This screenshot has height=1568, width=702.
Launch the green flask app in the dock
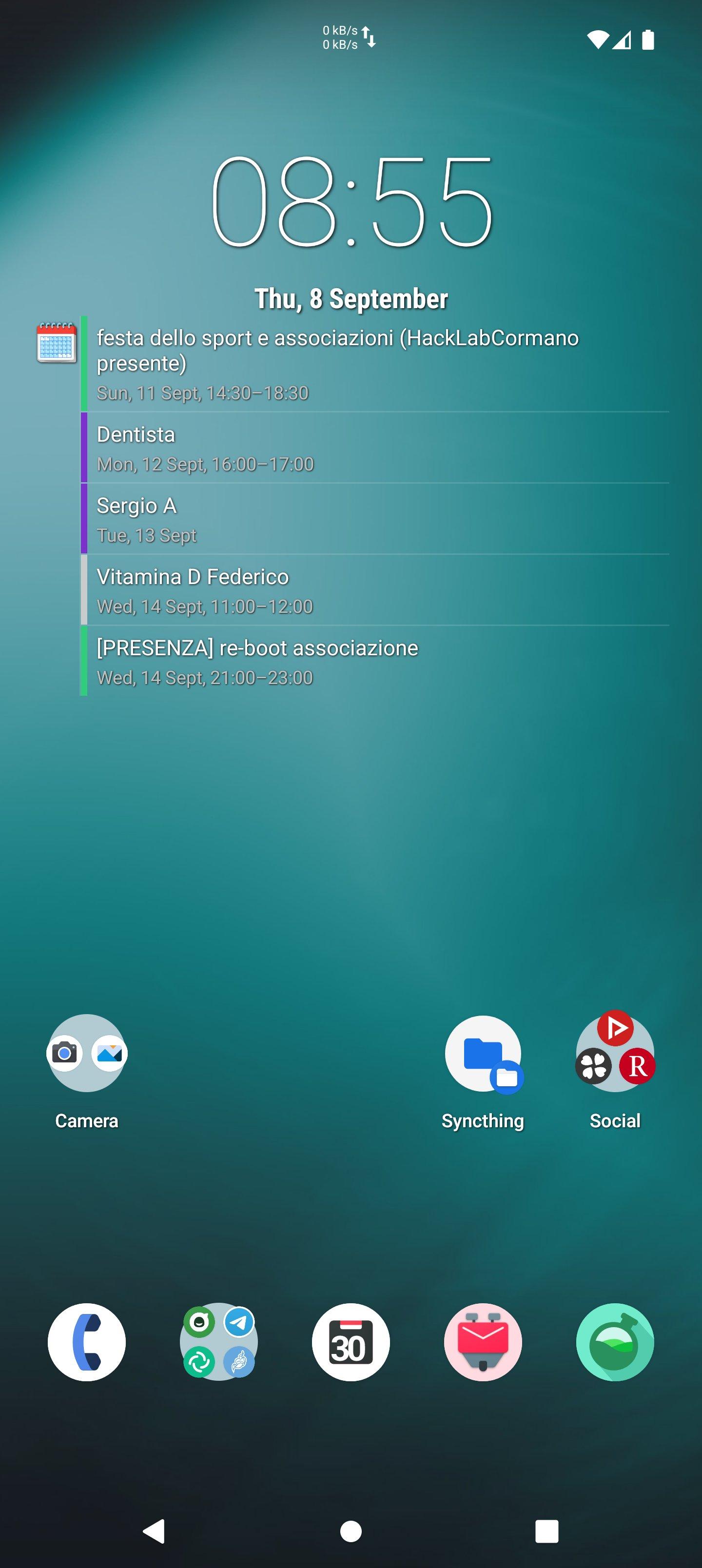pyautogui.click(x=615, y=1342)
